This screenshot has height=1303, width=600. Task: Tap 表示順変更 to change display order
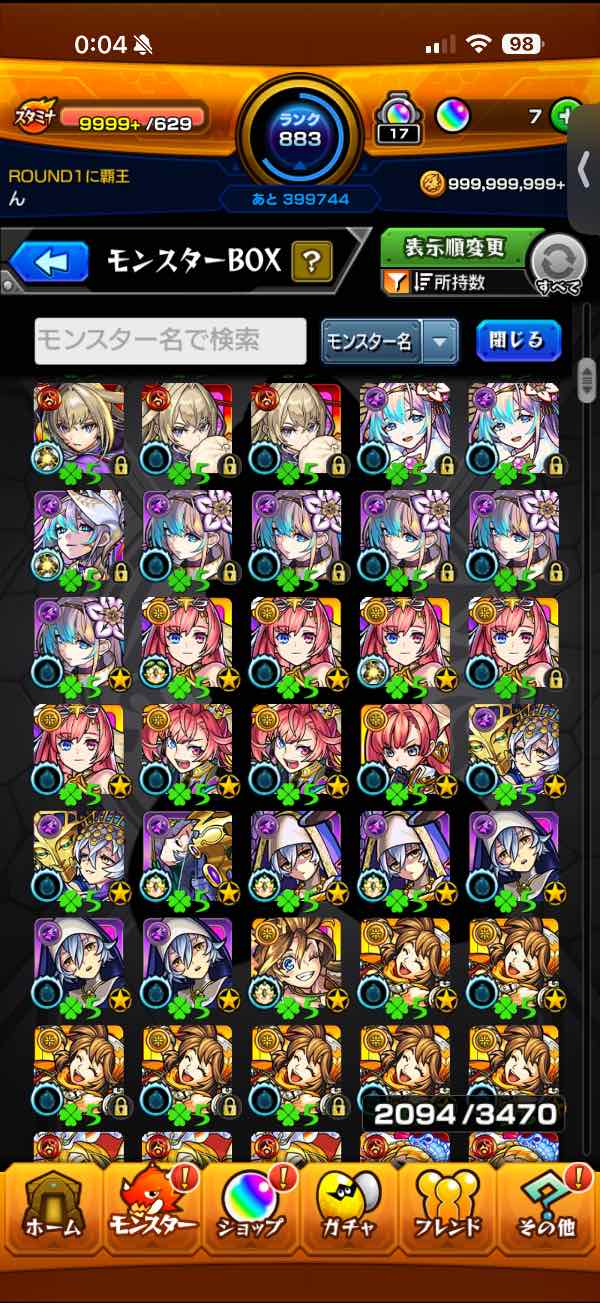[x=455, y=247]
